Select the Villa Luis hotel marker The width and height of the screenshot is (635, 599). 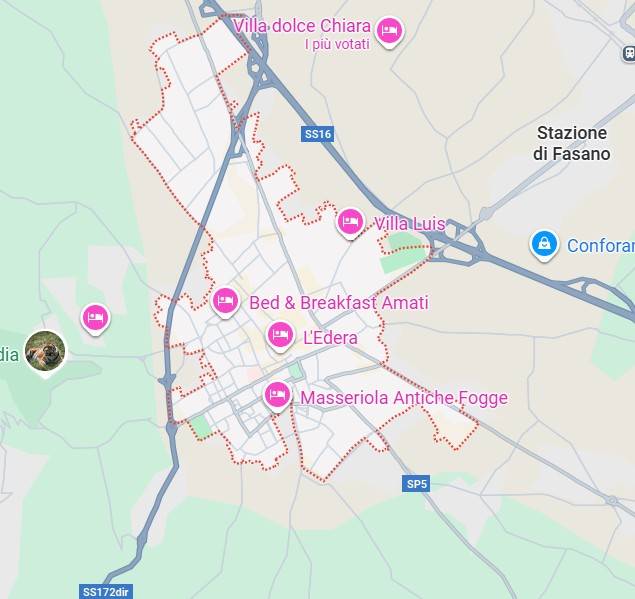350,221
